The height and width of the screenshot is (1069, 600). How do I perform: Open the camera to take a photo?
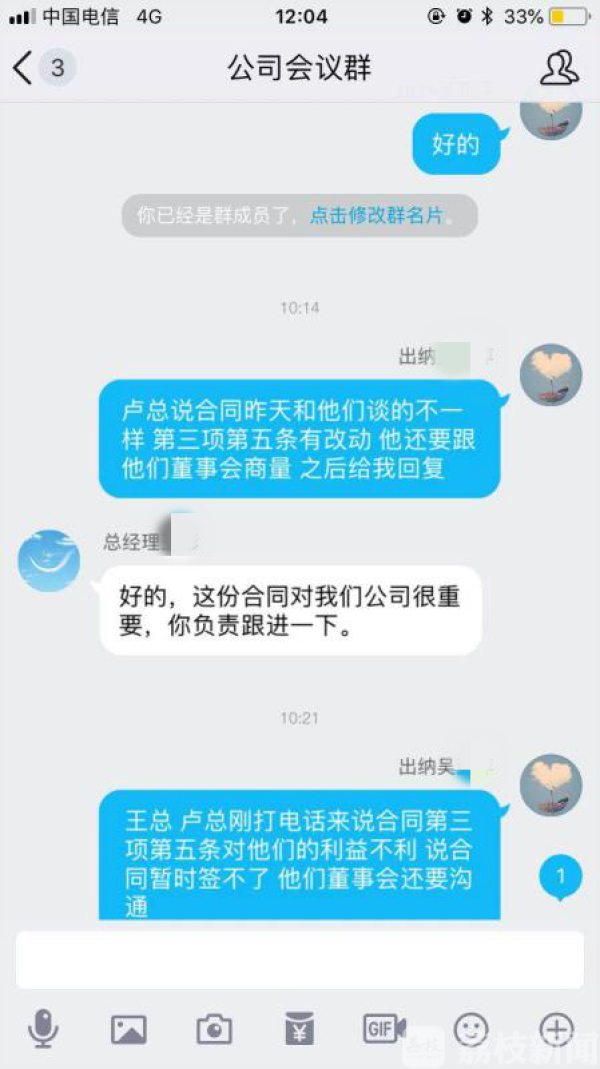pos(214,1029)
